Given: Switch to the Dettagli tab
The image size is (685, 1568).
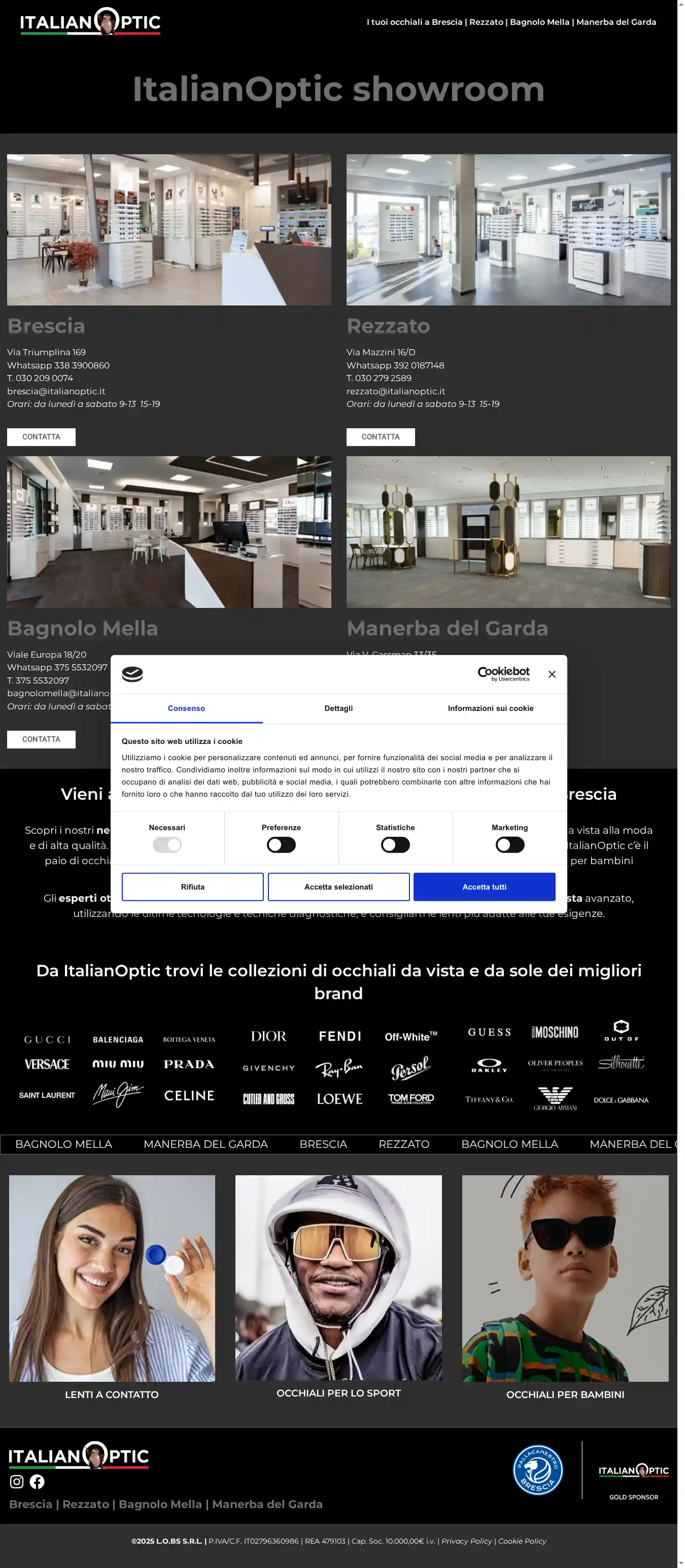Looking at the screenshot, I should pos(338,708).
